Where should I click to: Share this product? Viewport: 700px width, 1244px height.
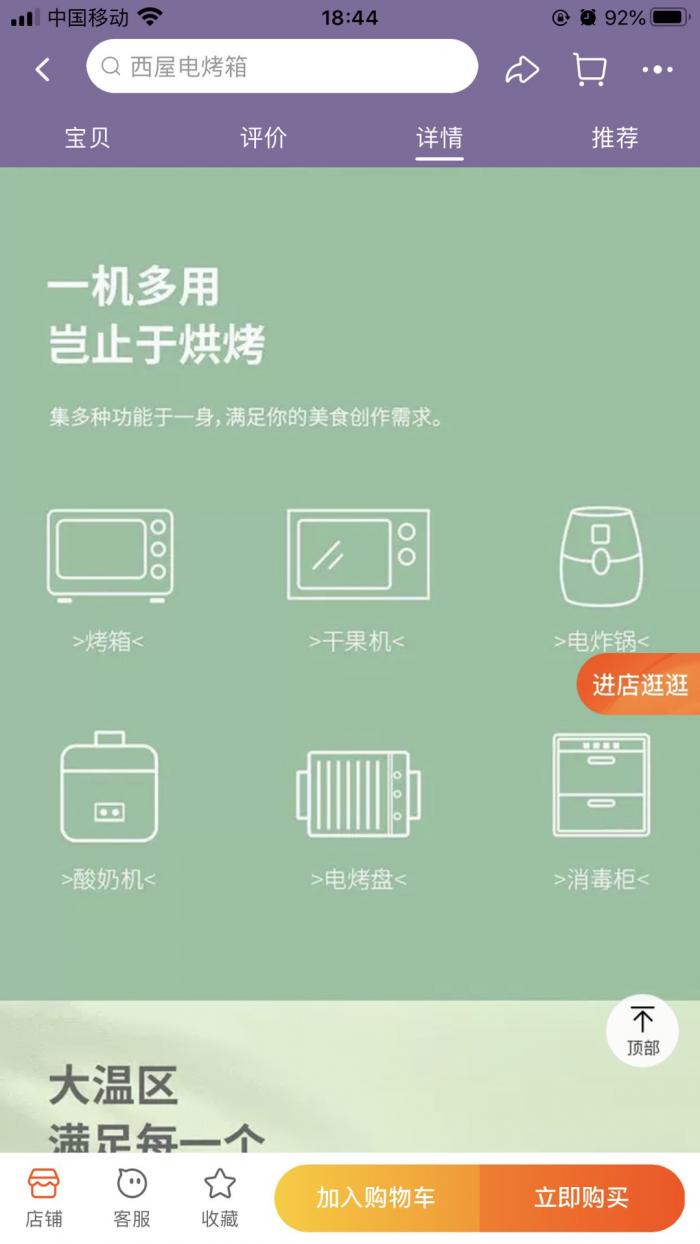[522, 69]
